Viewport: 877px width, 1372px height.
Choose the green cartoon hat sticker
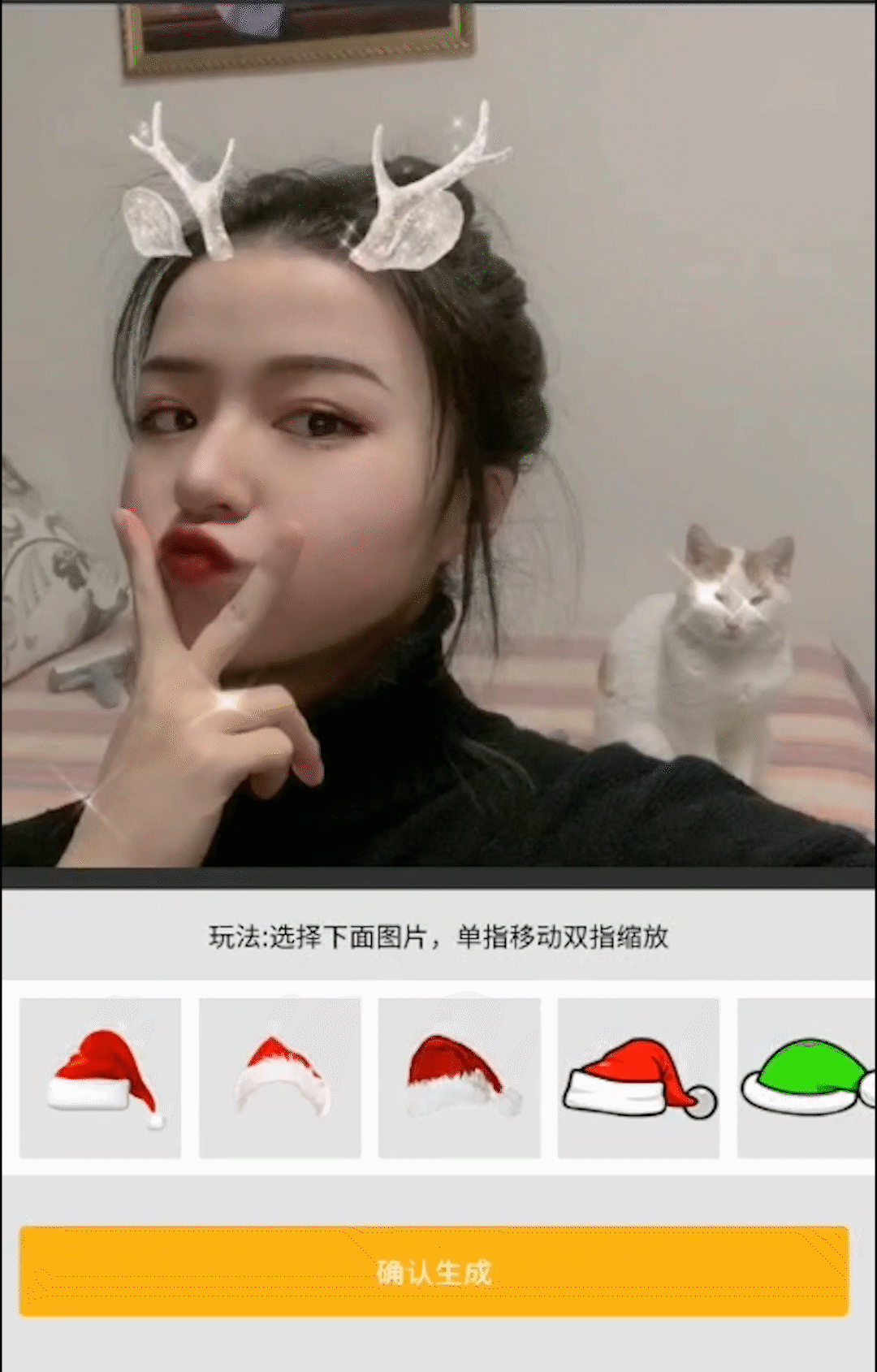pos(806,1077)
